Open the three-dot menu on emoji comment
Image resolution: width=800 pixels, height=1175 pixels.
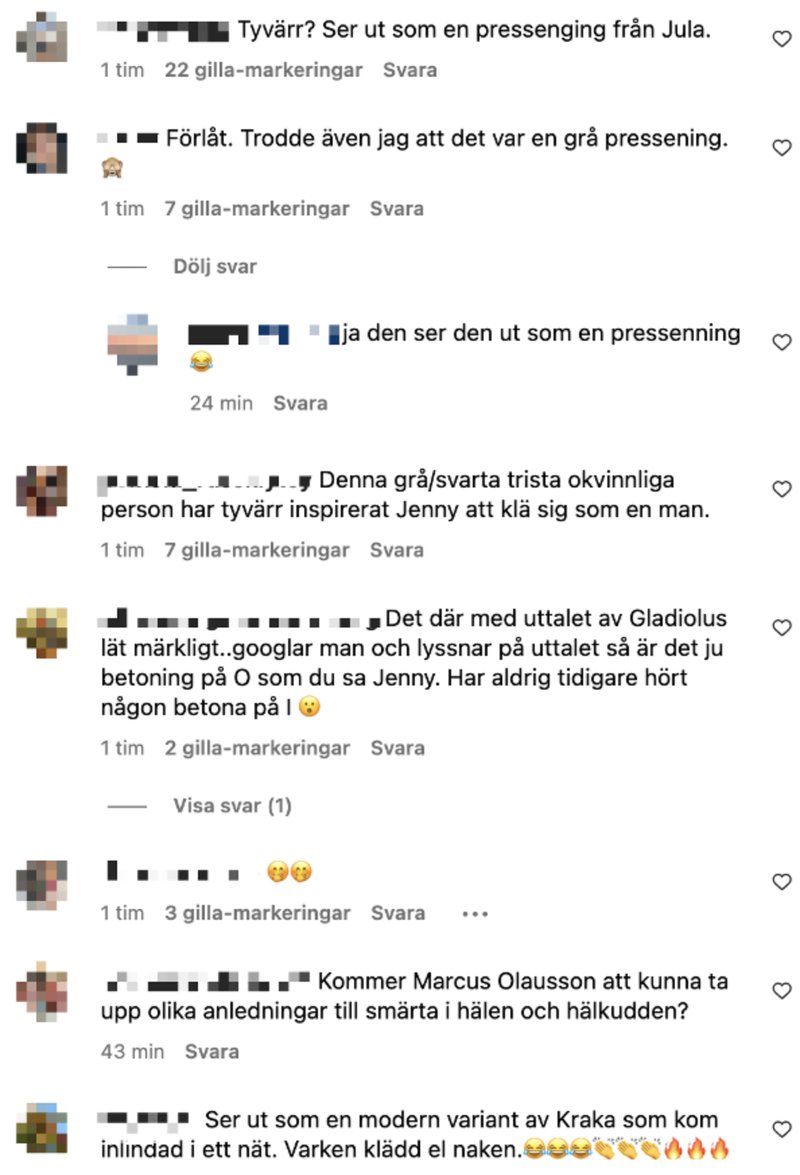tap(473, 913)
